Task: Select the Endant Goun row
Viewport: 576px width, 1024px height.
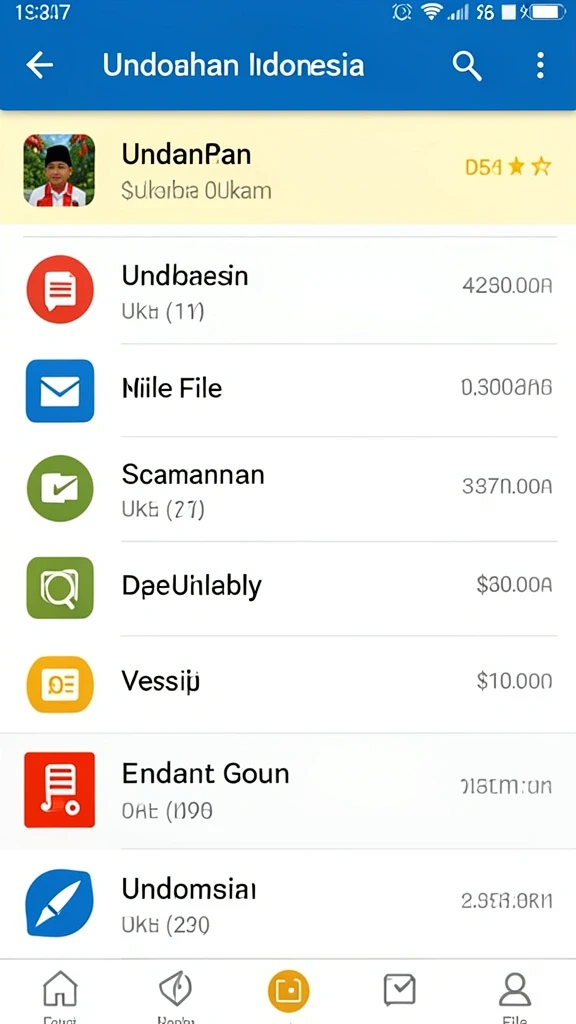Action: click(x=288, y=790)
